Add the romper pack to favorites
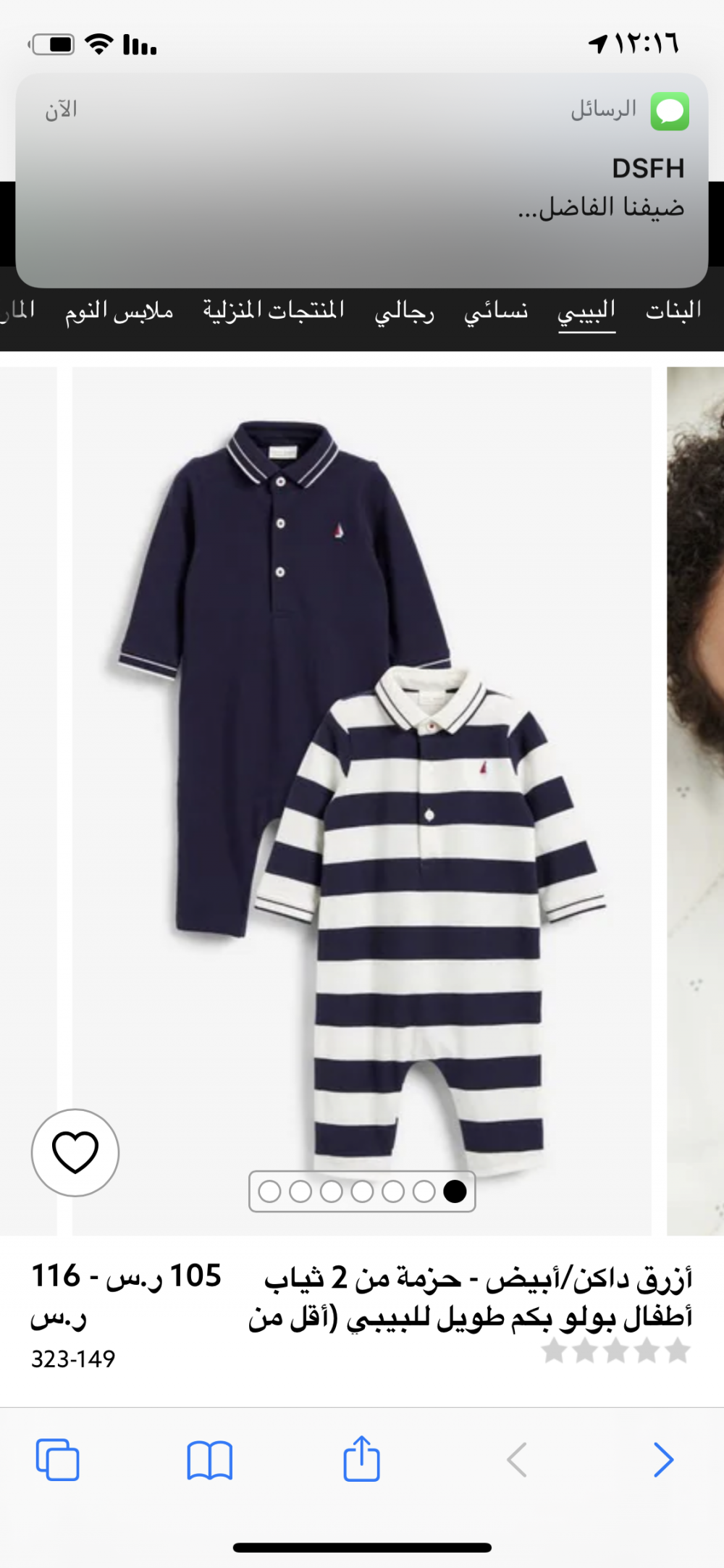The width and height of the screenshot is (724, 1568). point(75,1152)
